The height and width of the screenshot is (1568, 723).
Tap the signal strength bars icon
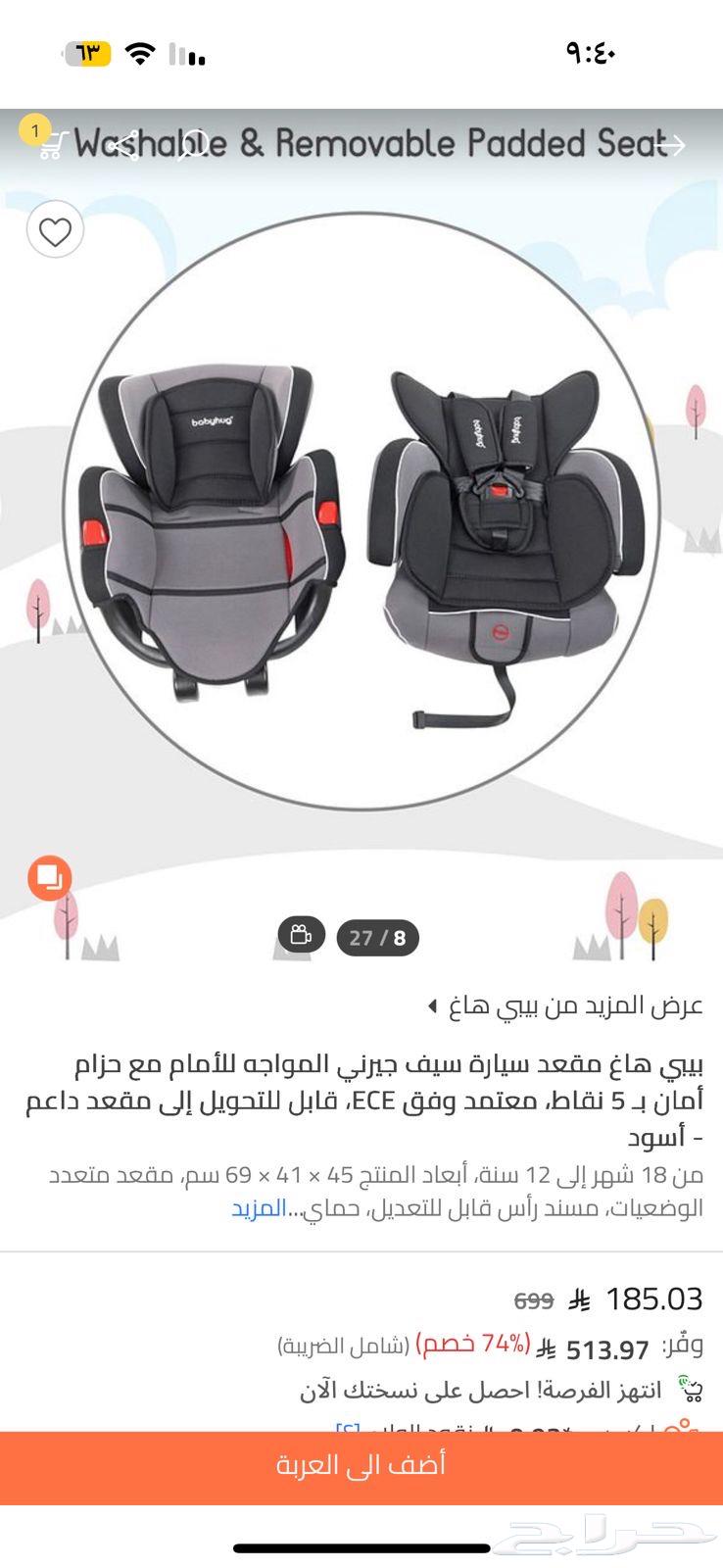[186, 56]
